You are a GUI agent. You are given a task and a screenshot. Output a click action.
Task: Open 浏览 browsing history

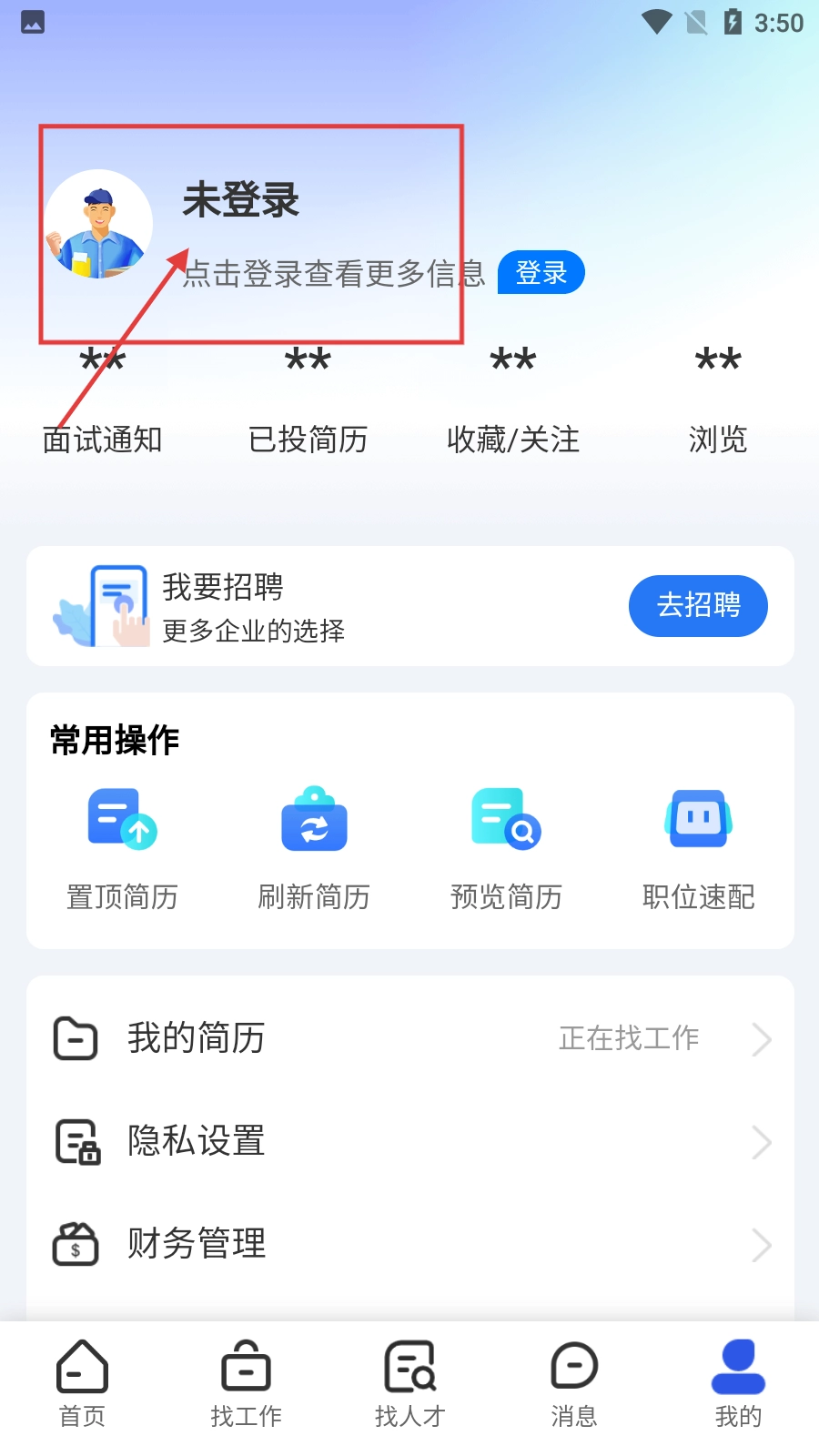717,400
